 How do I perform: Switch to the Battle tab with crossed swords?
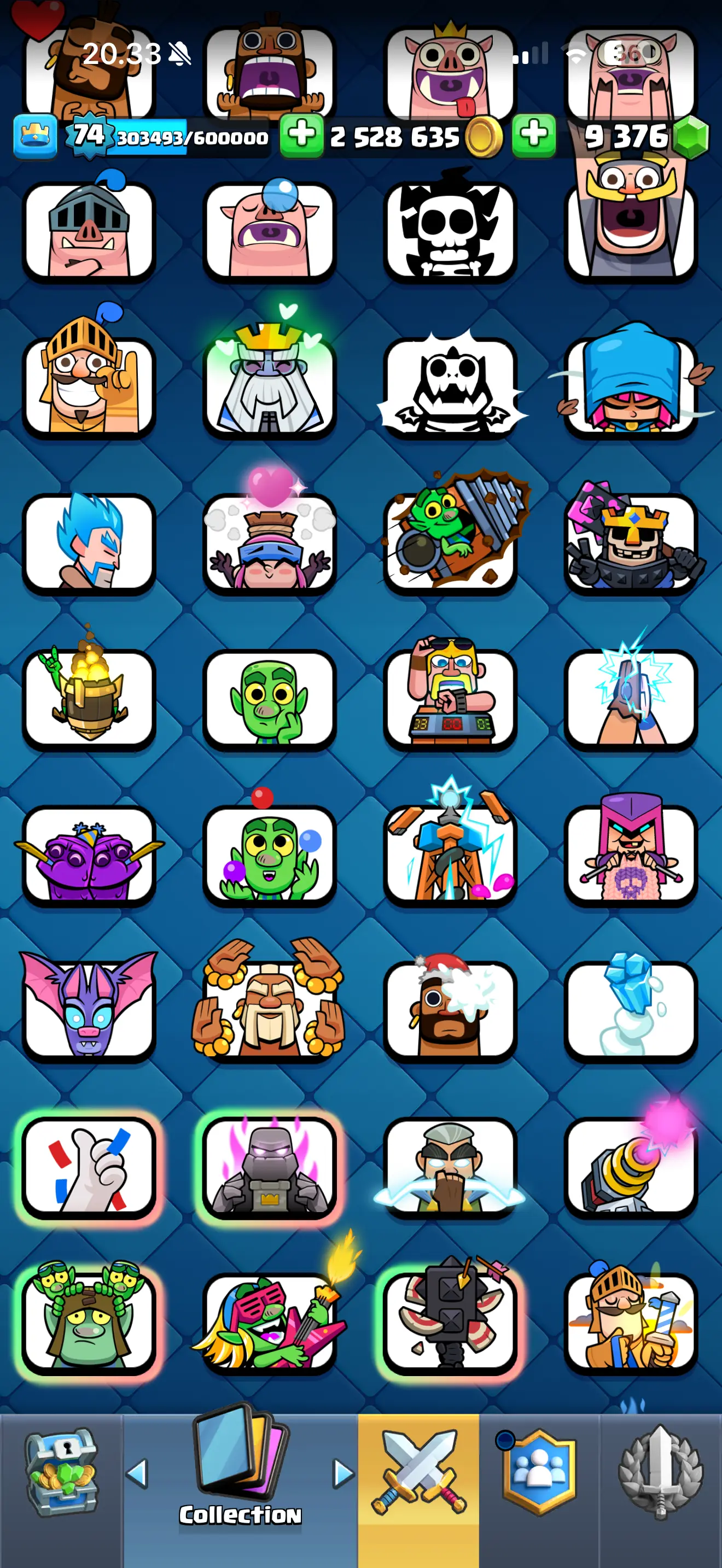pyautogui.click(x=419, y=1473)
